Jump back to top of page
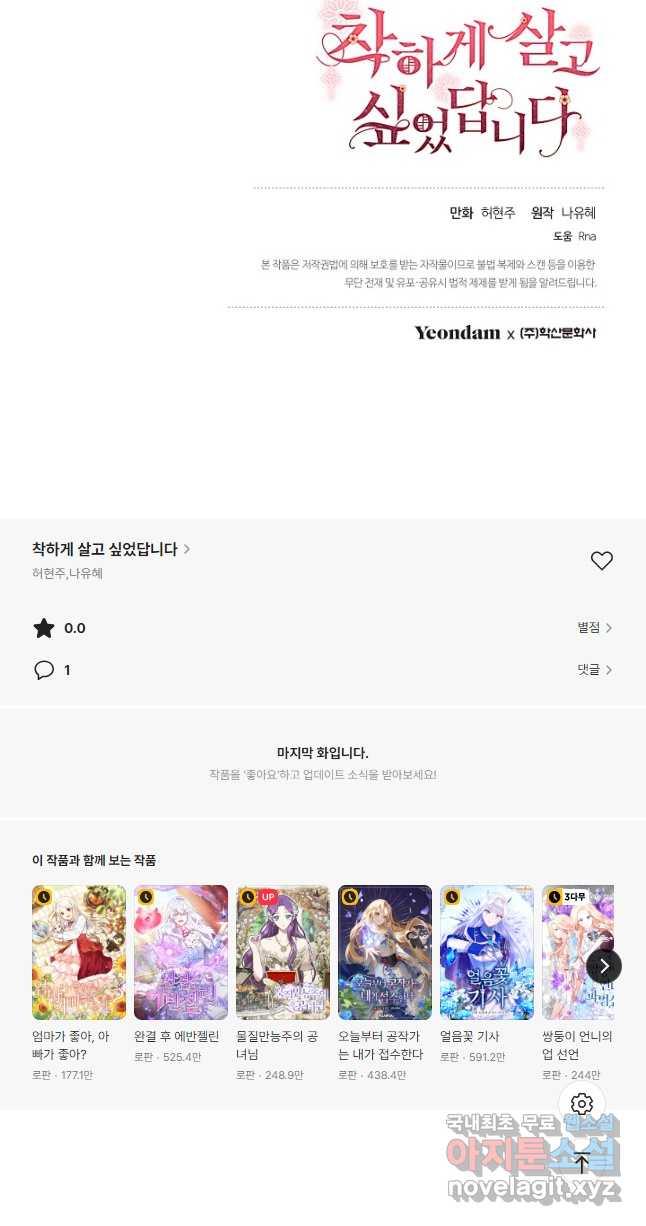 click(x=582, y=1162)
